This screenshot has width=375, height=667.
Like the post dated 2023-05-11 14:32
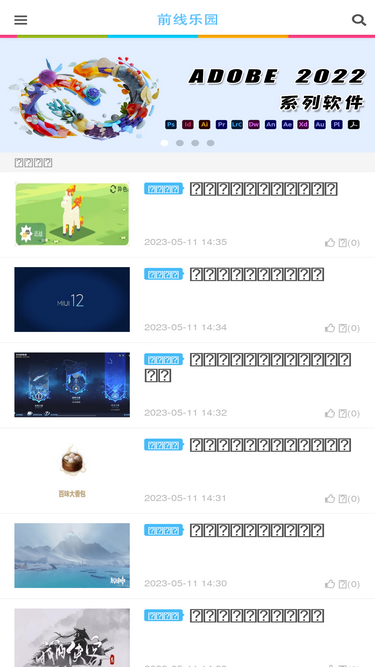[x=330, y=413]
